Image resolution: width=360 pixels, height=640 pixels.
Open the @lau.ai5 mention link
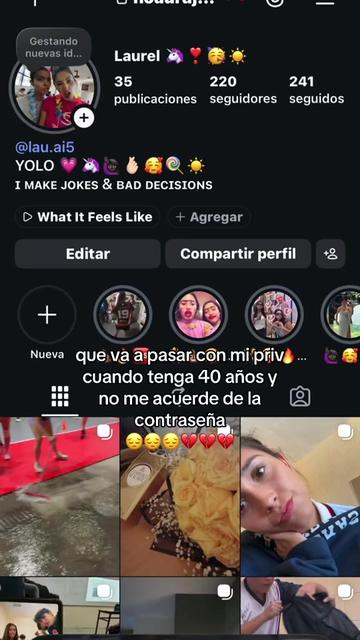coord(45,148)
